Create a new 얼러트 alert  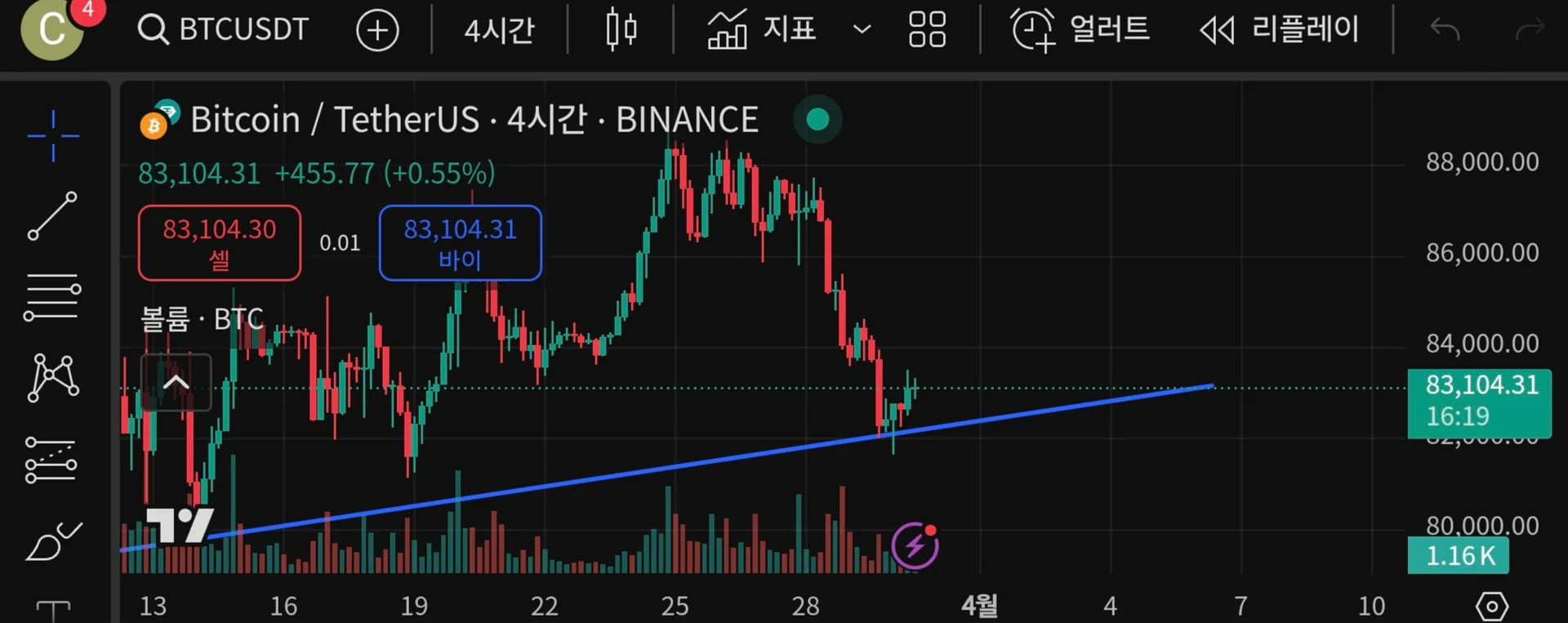pos(1080,30)
